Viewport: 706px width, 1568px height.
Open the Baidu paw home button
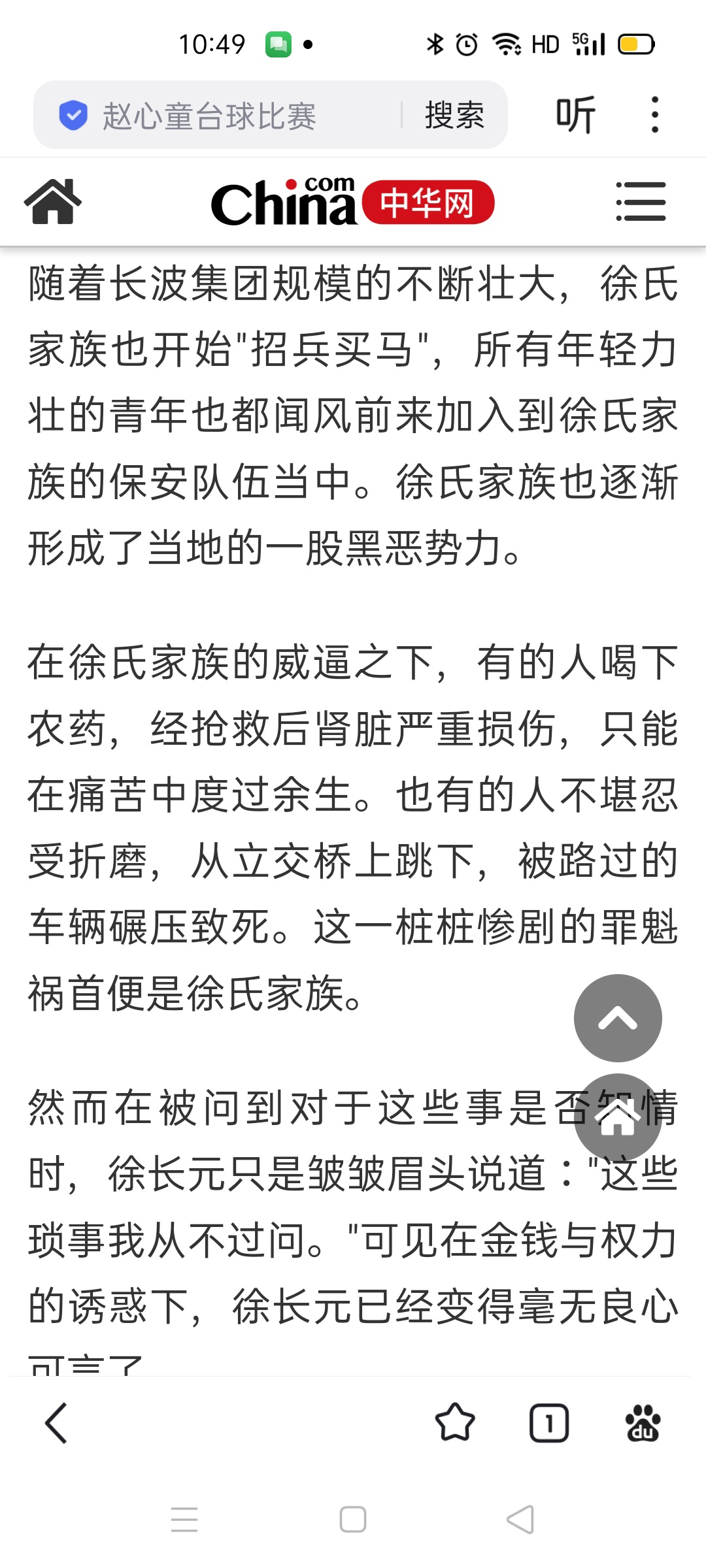tap(643, 1423)
